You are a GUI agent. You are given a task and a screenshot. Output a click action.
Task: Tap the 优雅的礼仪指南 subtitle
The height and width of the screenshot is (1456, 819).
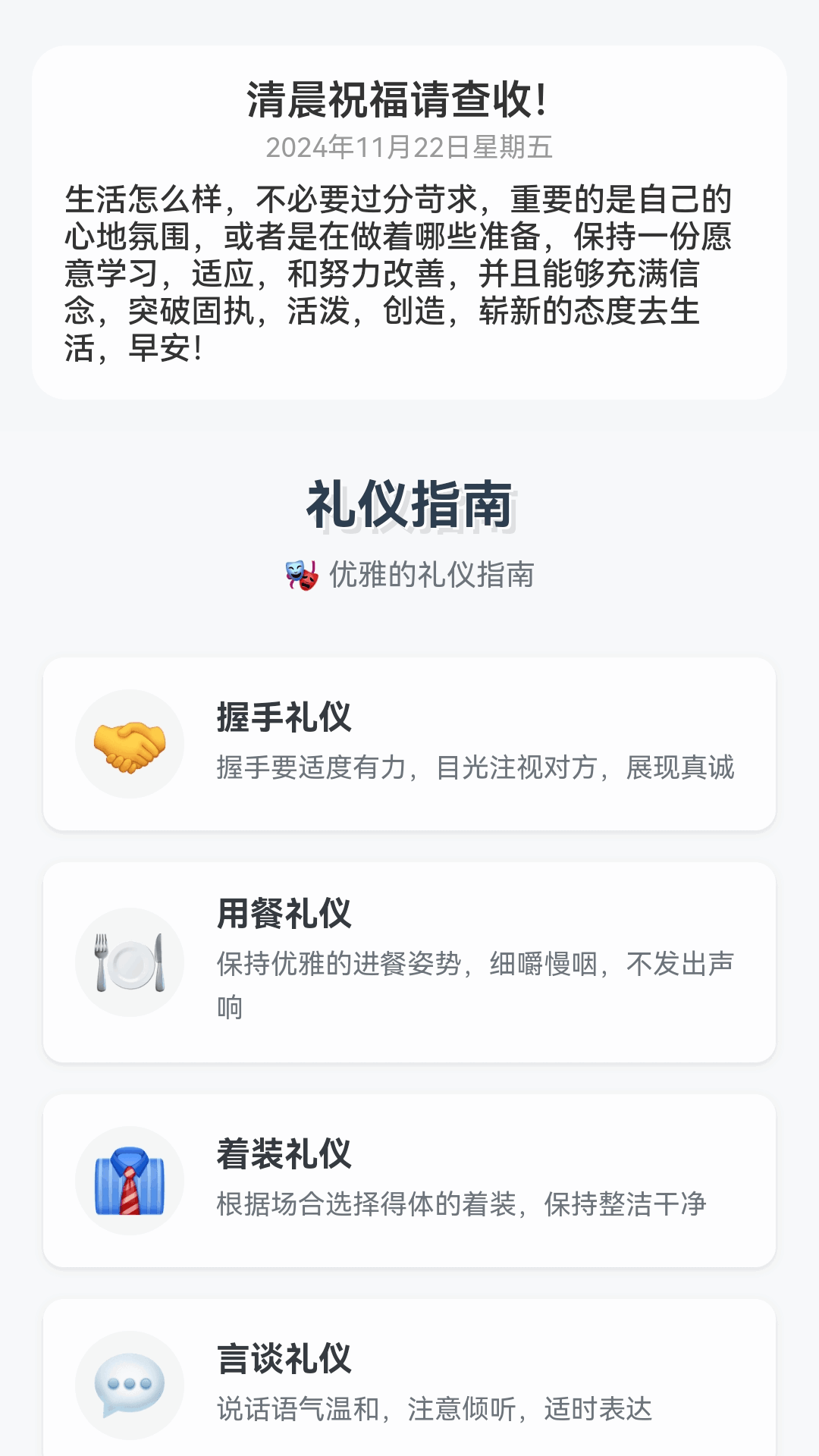coord(431,576)
